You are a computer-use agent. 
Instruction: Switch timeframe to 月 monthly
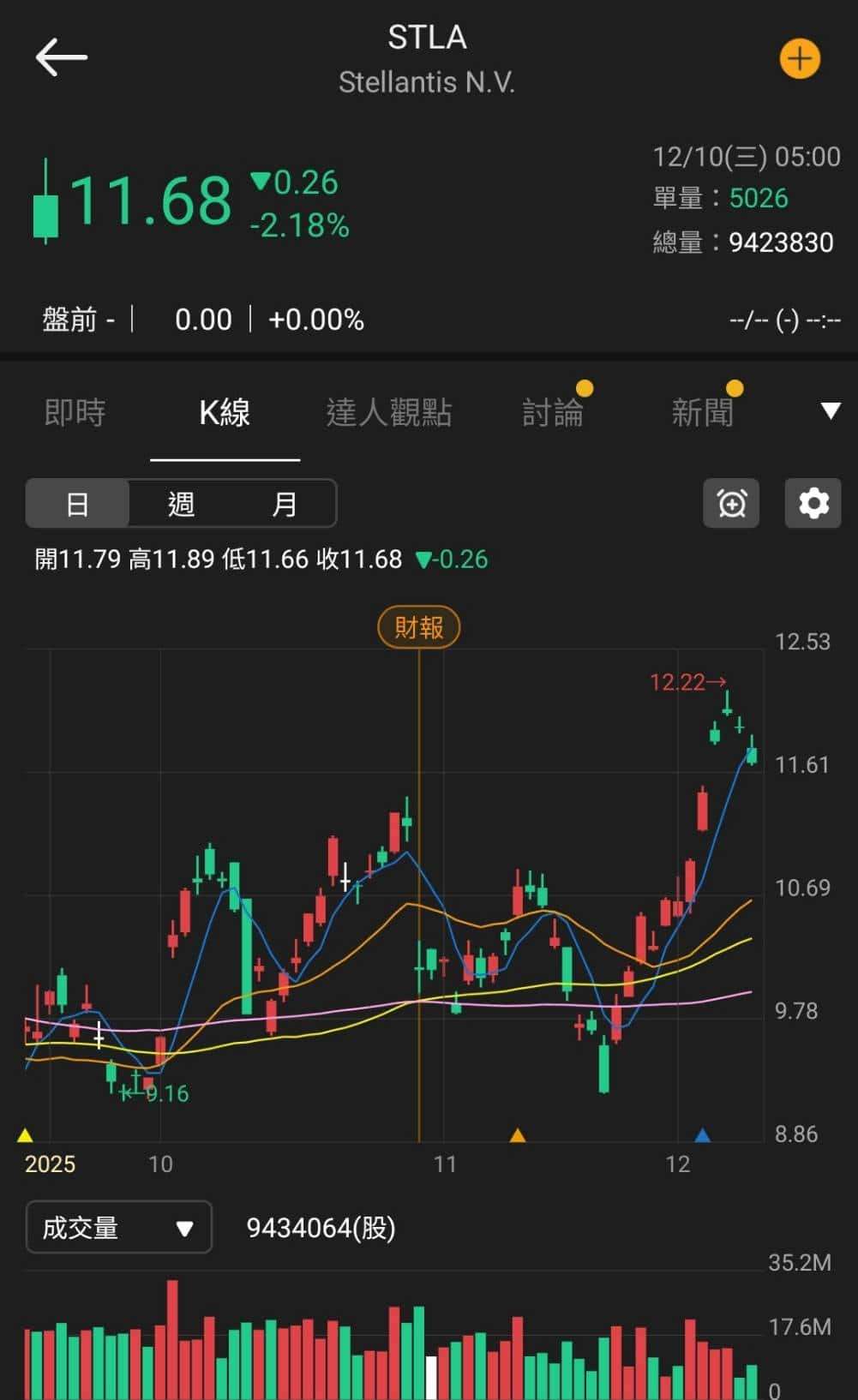tap(285, 504)
